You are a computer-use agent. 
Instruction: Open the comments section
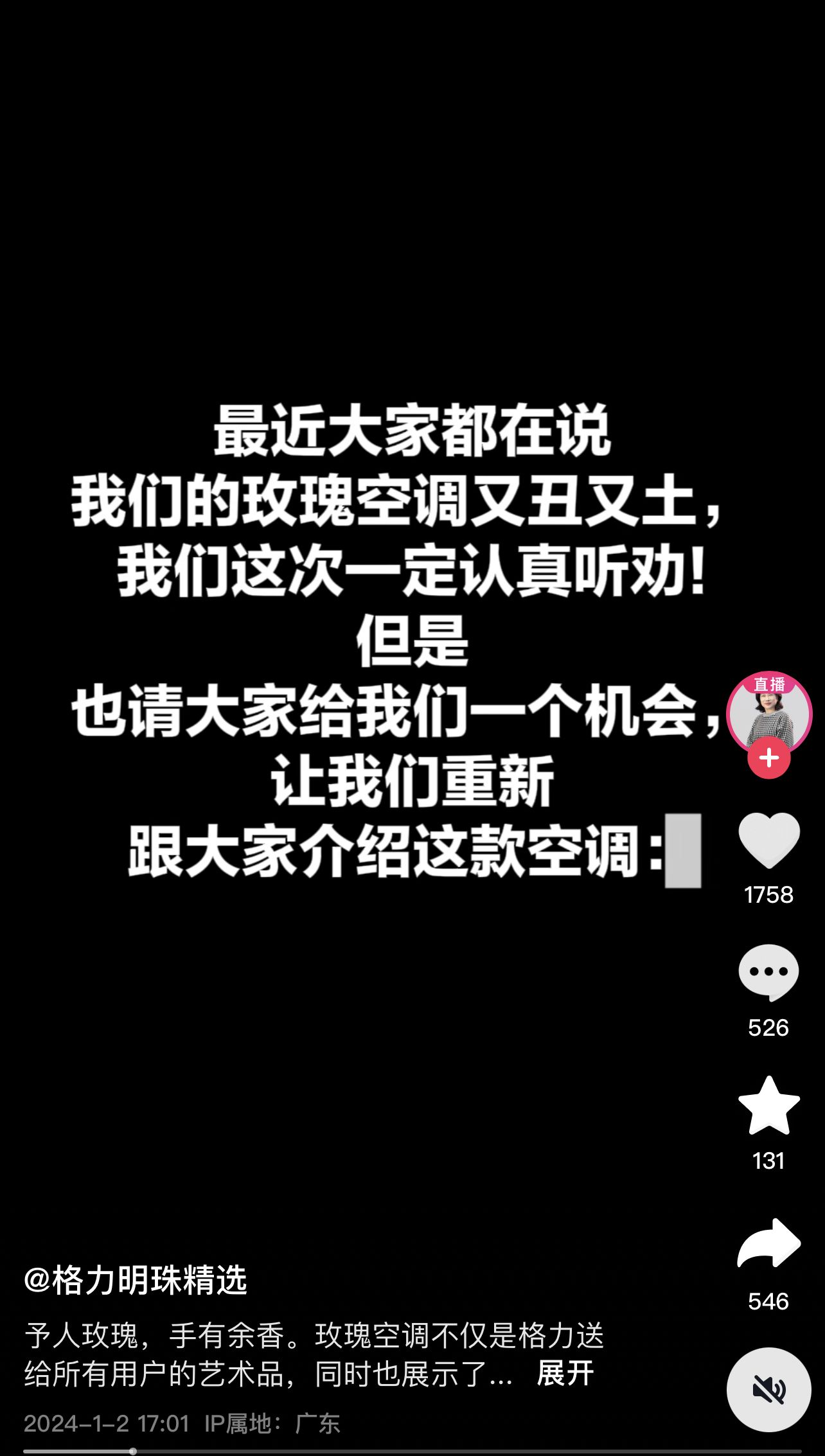[768, 972]
